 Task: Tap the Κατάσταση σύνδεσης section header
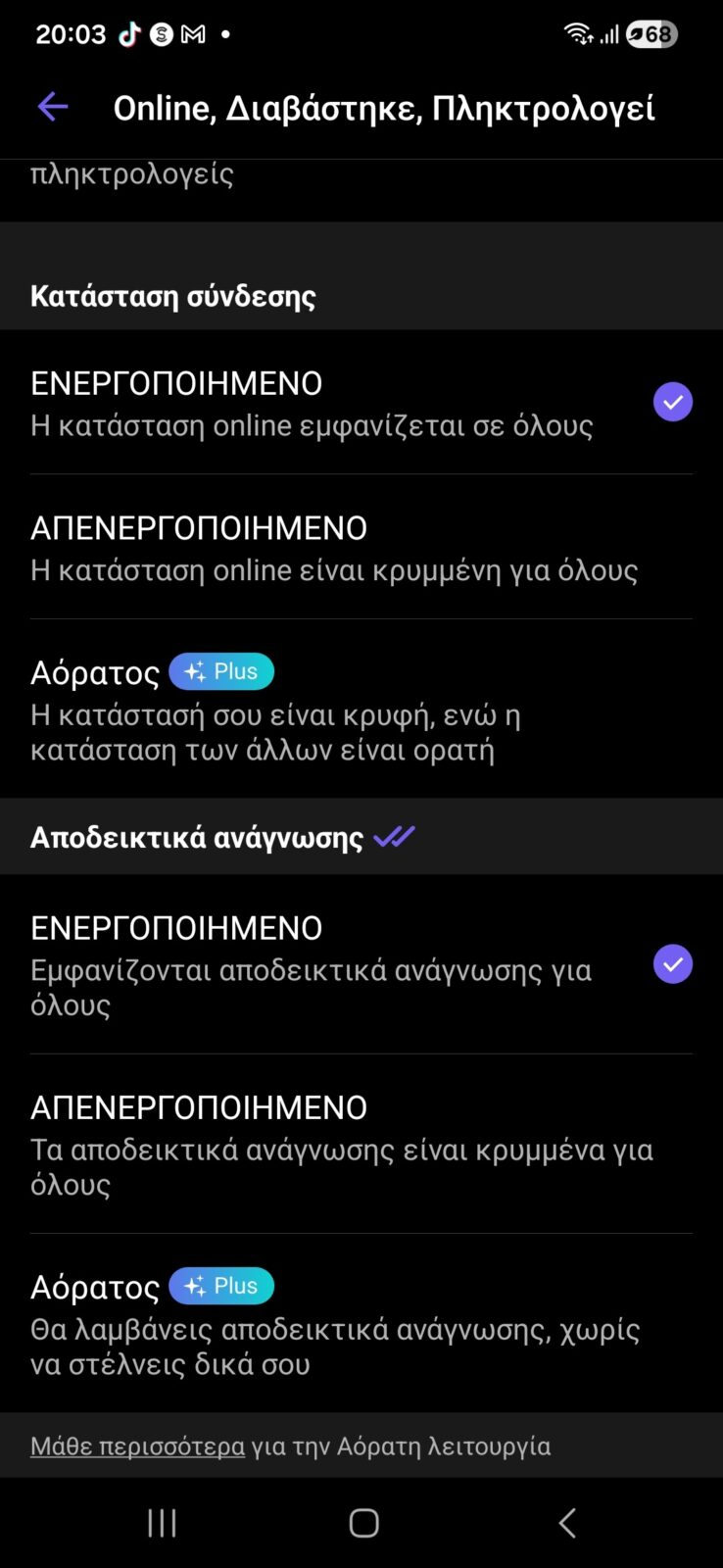pyautogui.click(x=172, y=294)
